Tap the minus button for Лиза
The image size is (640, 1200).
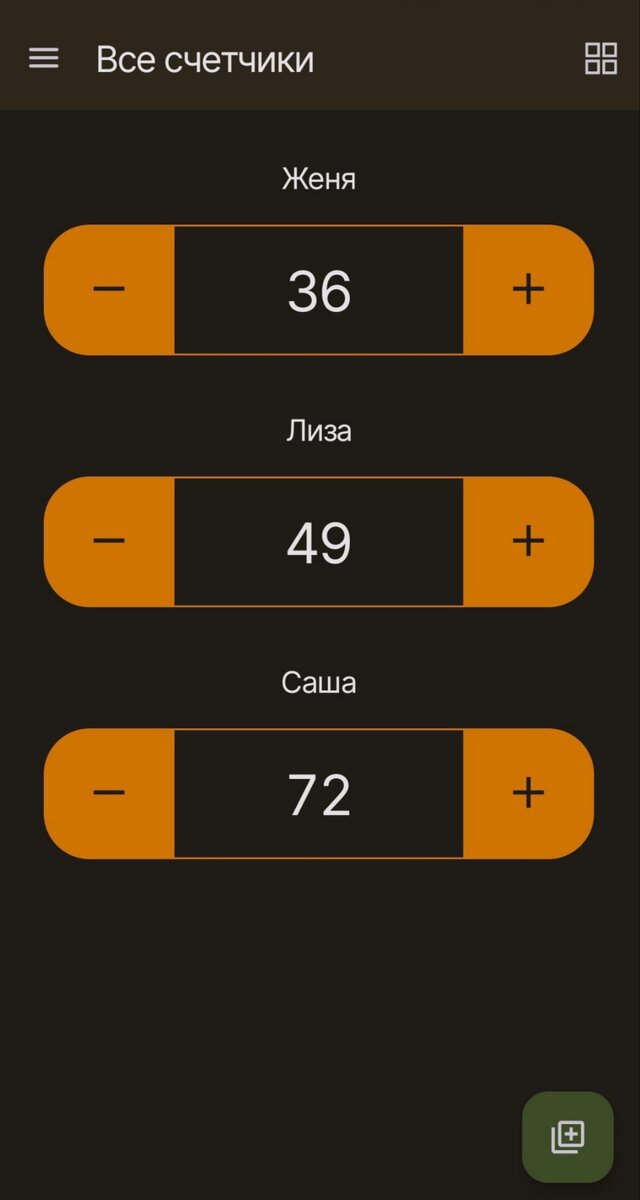[x=109, y=542]
